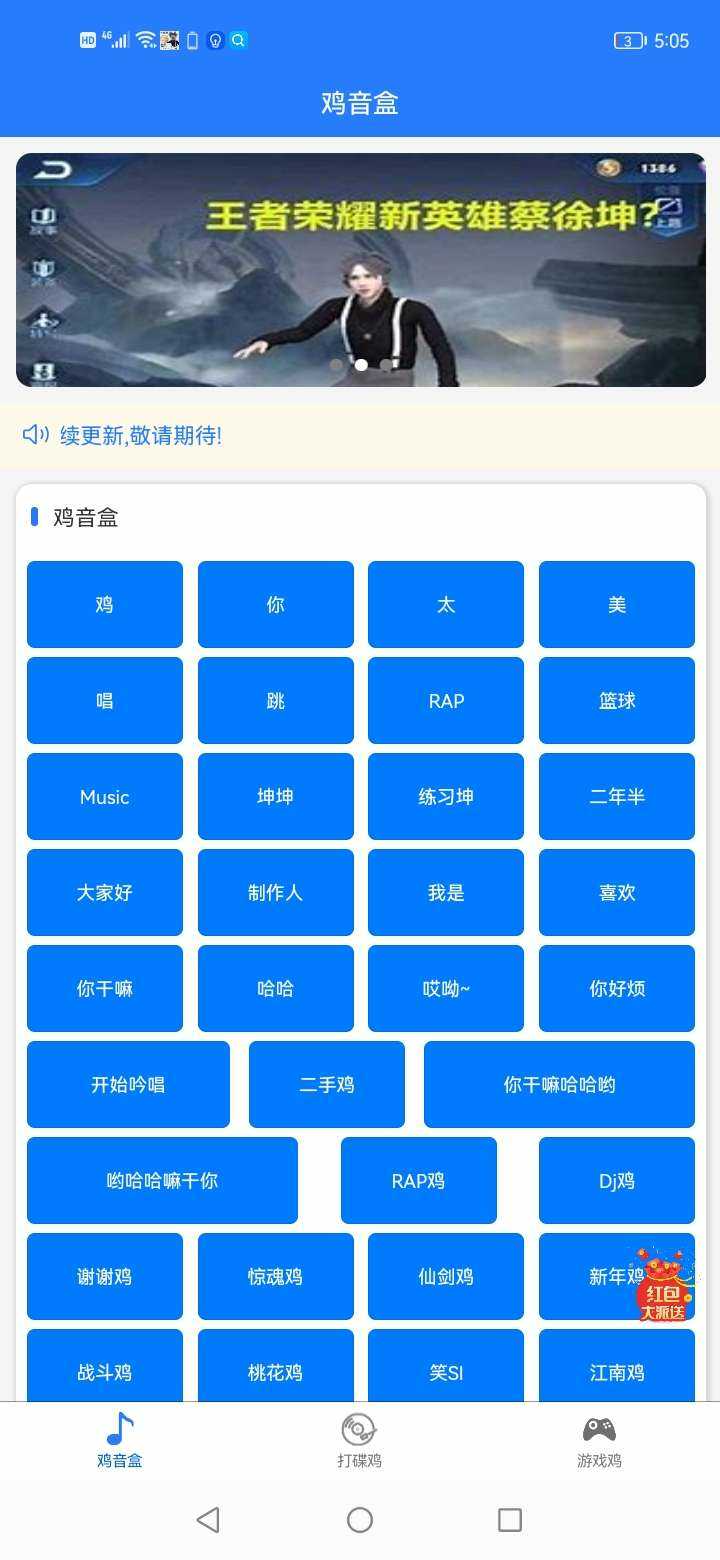Viewport: 720px width, 1560px height.
Task: Open the 红包大派送 floating icon
Action: [664, 1285]
